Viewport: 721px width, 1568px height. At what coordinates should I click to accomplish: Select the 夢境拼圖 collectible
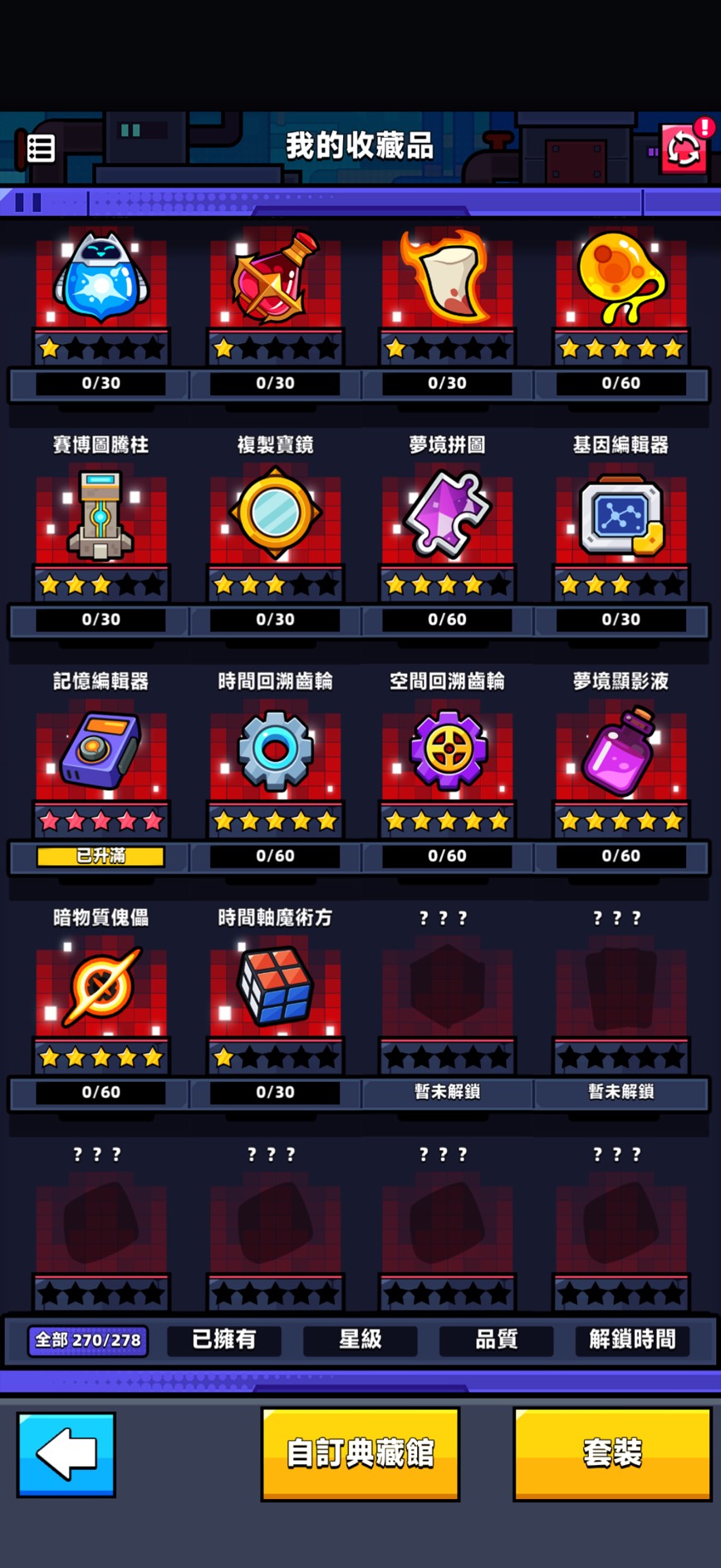click(x=447, y=515)
